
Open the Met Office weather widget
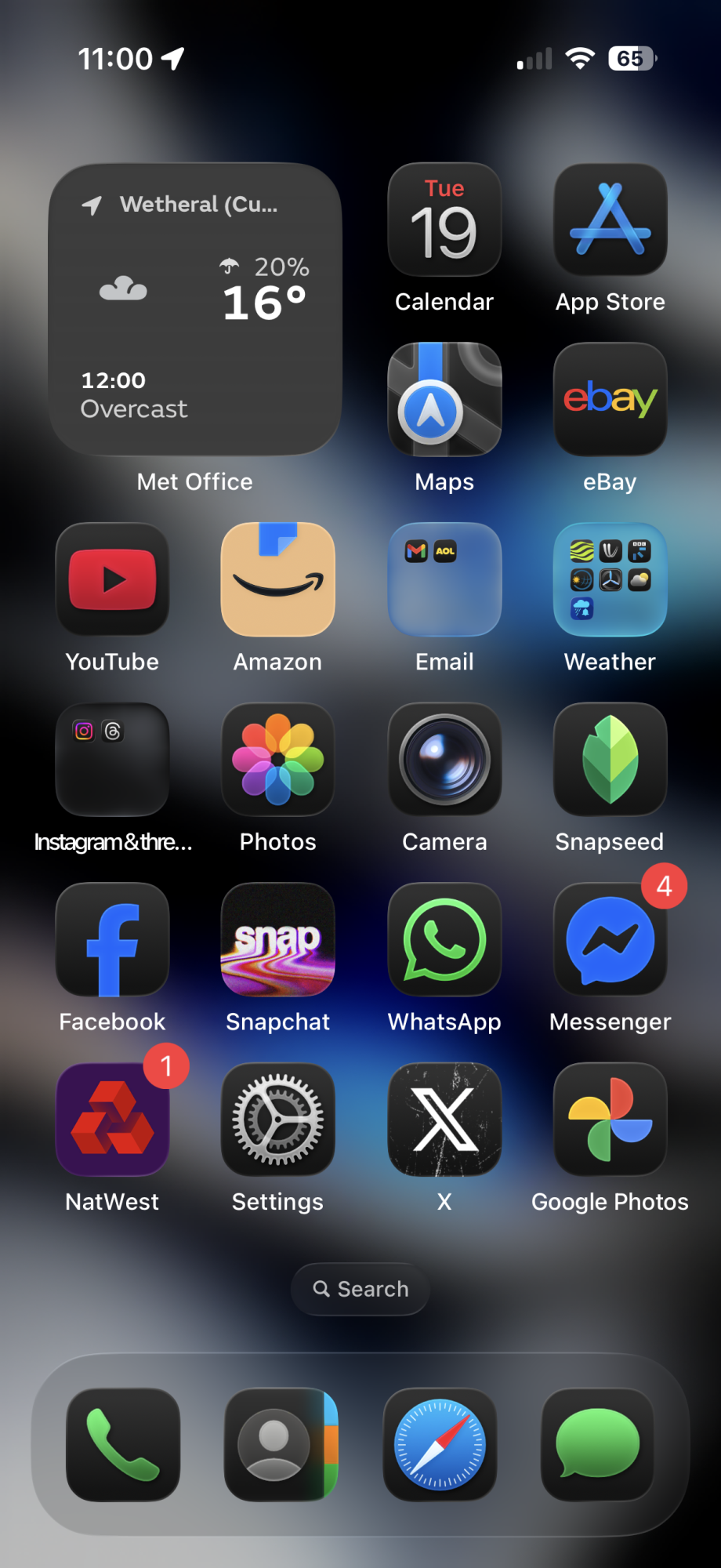pyautogui.click(x=195, y=310)
